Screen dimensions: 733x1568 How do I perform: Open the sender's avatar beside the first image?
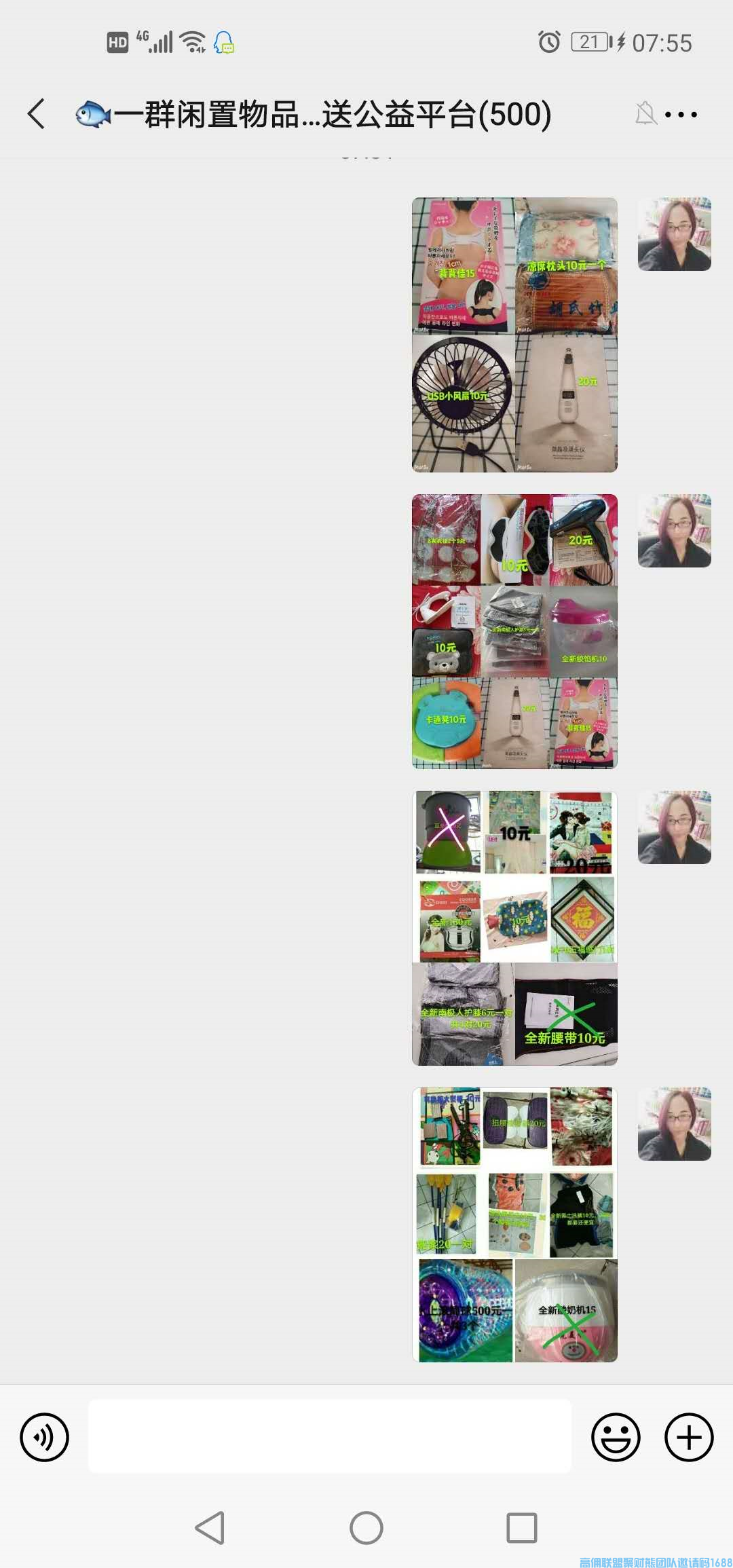click(674, 234)
